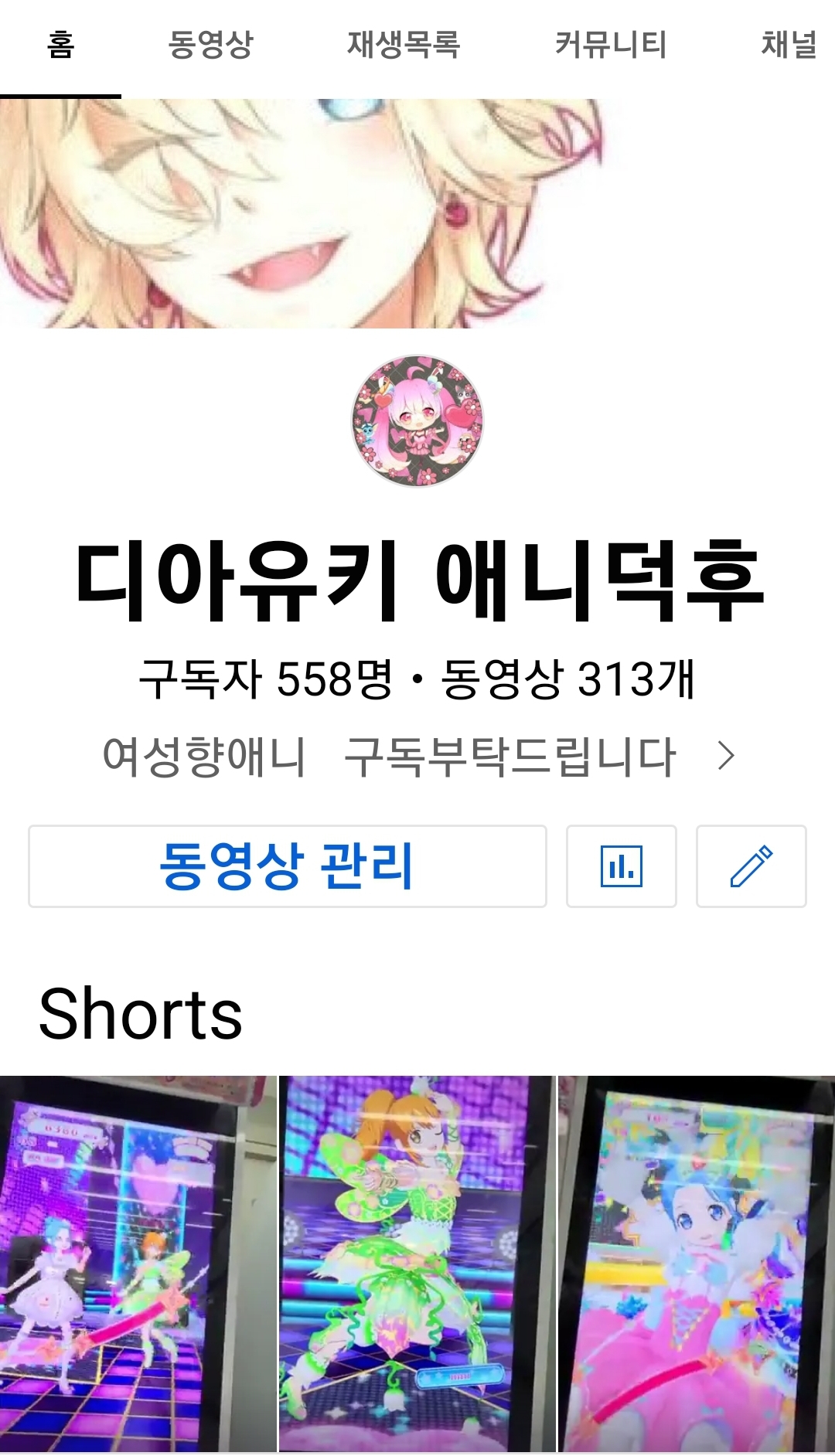Edit channel with the pencil icon
Viewport: 835px width, 1456px height.
coord(751,866)
